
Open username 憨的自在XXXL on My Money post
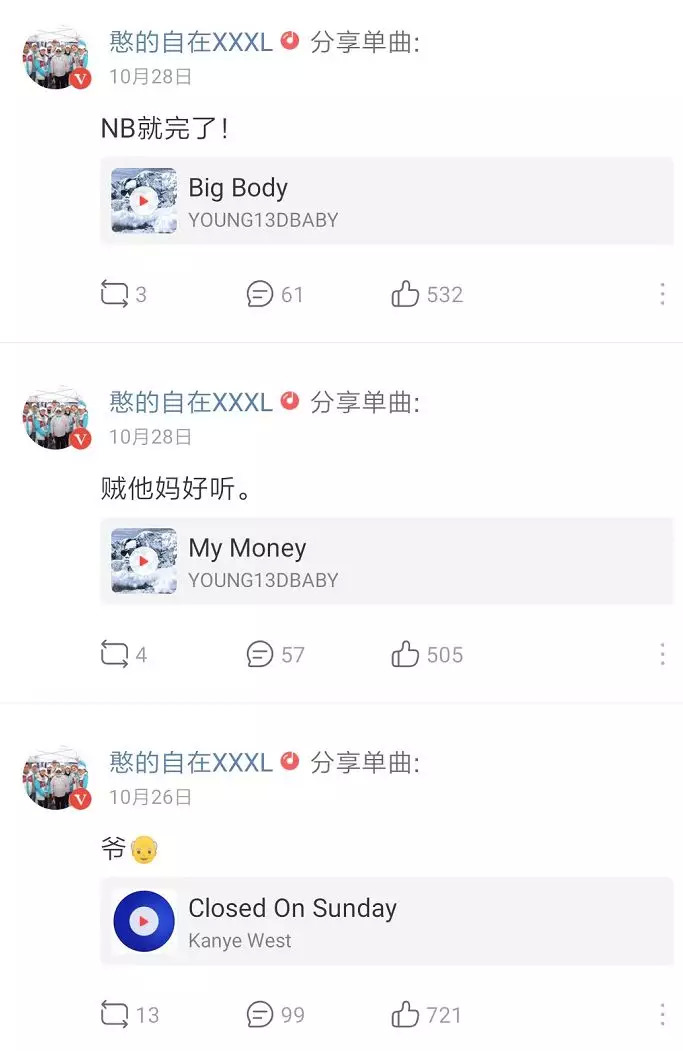tap(191, 402)
